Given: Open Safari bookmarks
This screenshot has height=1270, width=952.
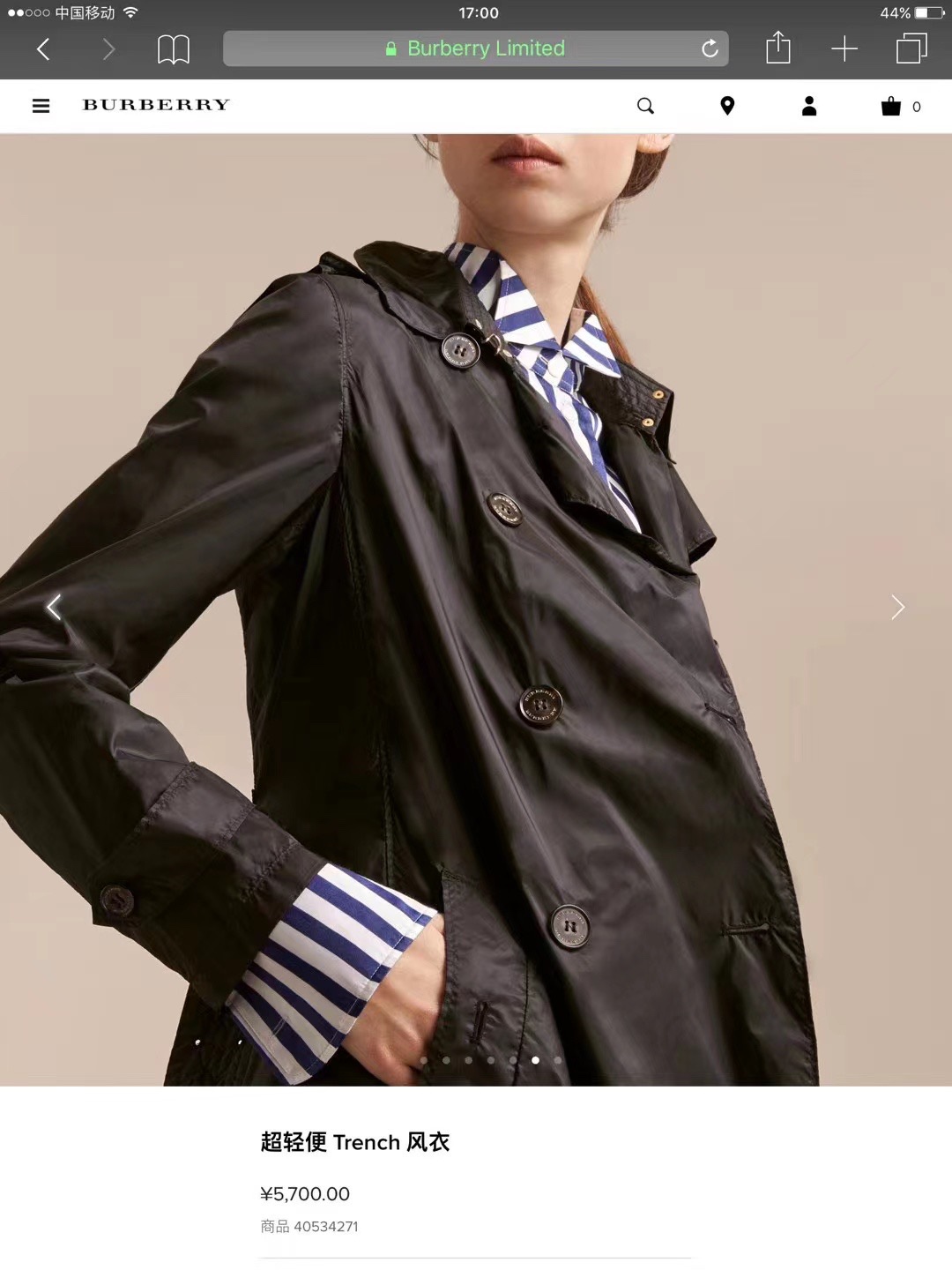Looking at the screenshot, I should [173, 49].
